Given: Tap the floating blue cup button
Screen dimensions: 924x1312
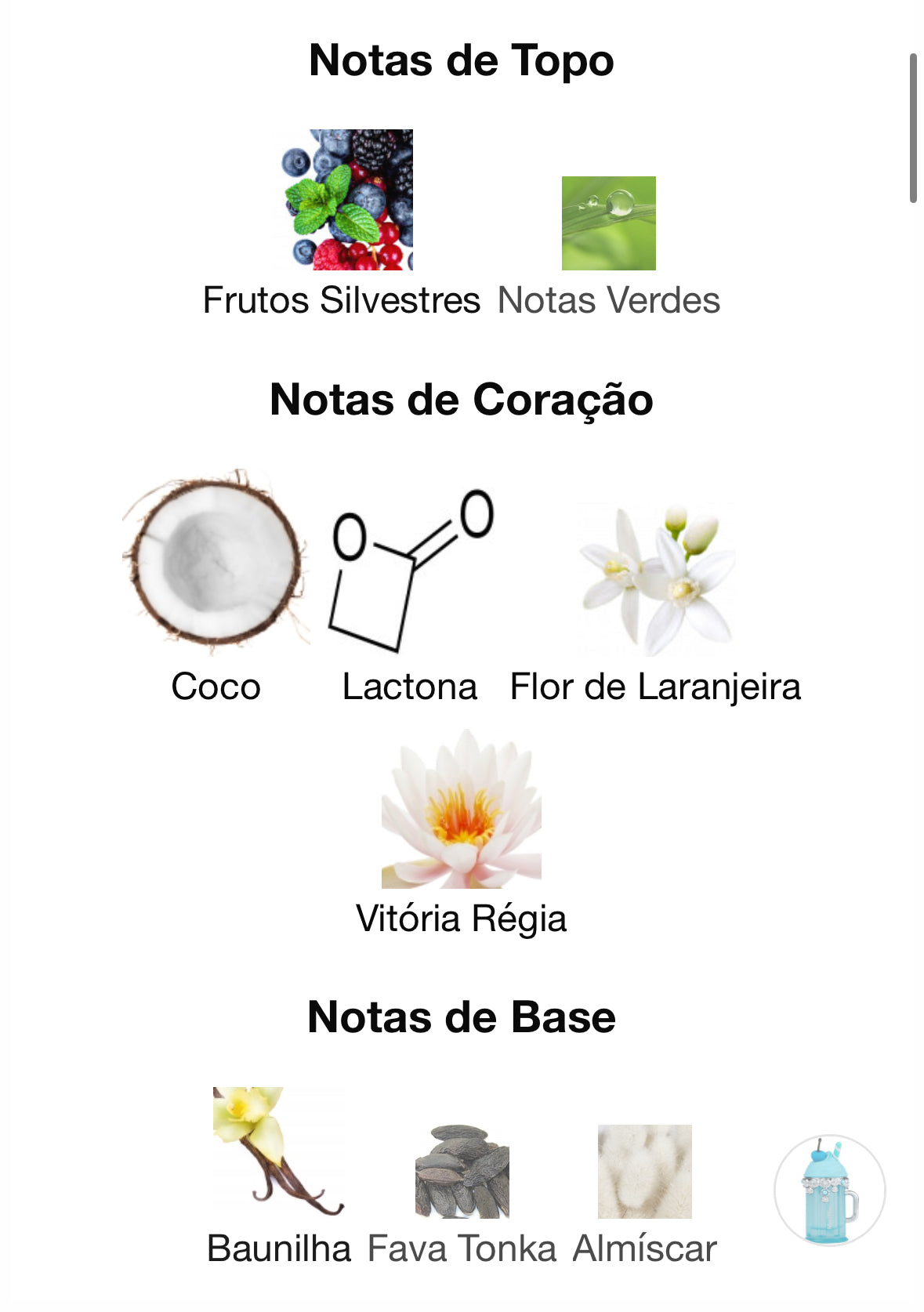Looking at the screenshot, I should pos(829,1191).
